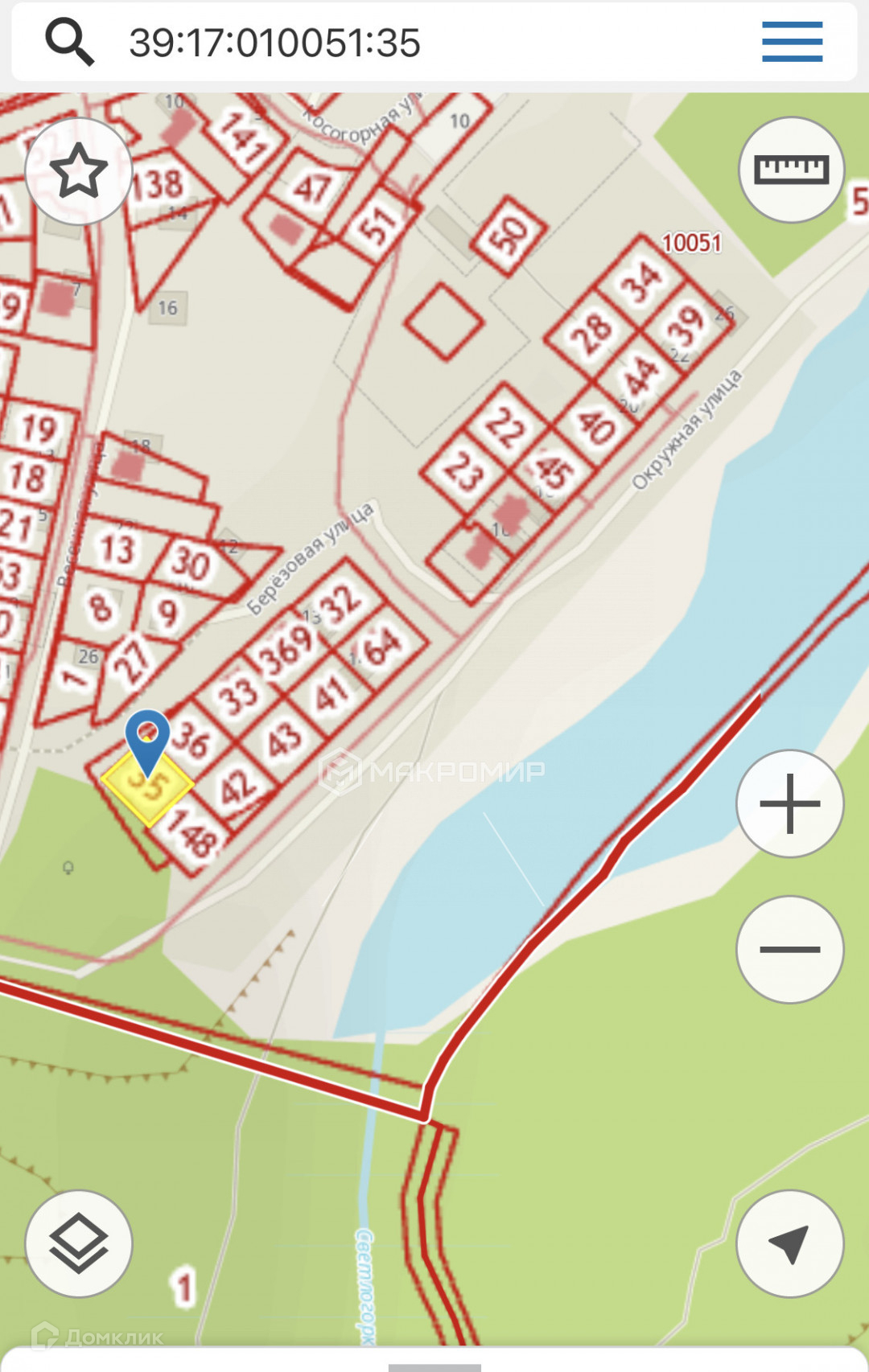The height and width of the screenshot is (1372, 869).
Task: Edit the cadastral number 39:17:010051:35
Action: (274, 43)
